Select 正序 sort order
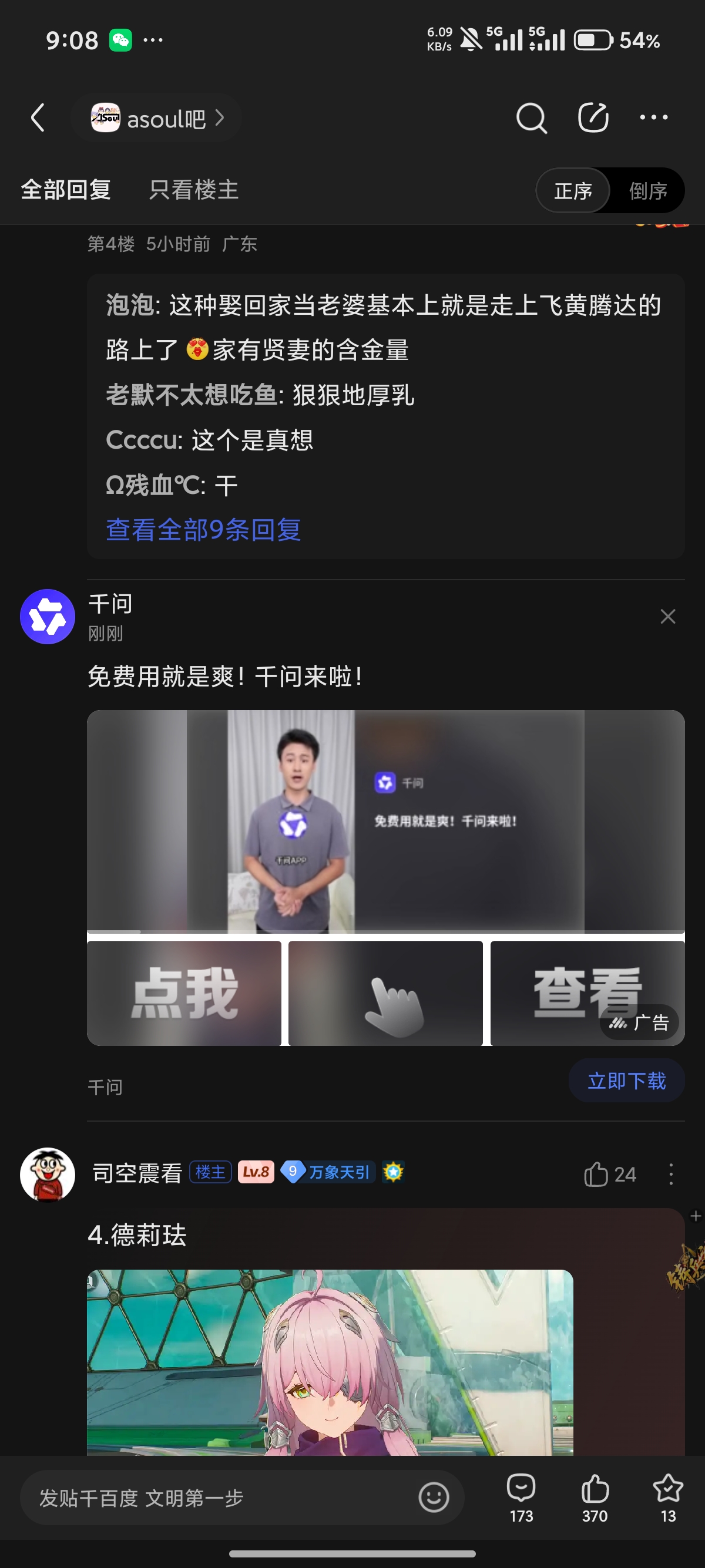This screenshot has width=705, height=1568. tap(573, 190)
